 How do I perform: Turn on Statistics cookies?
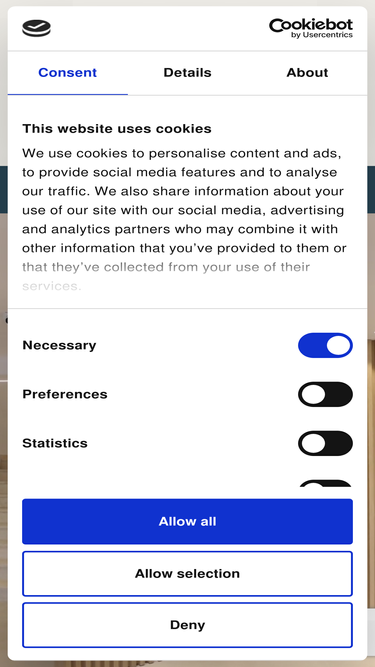(x=325, y=443)
